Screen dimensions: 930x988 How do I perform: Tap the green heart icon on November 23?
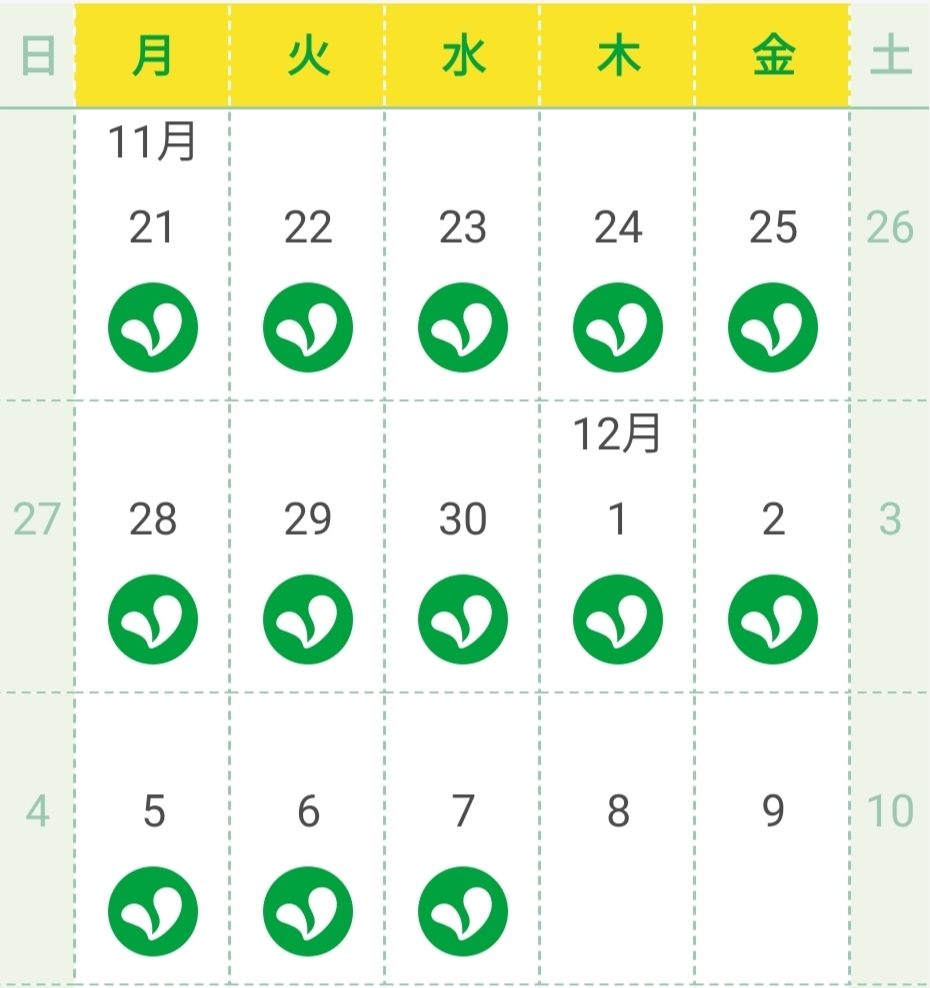(x=462, y=328)
